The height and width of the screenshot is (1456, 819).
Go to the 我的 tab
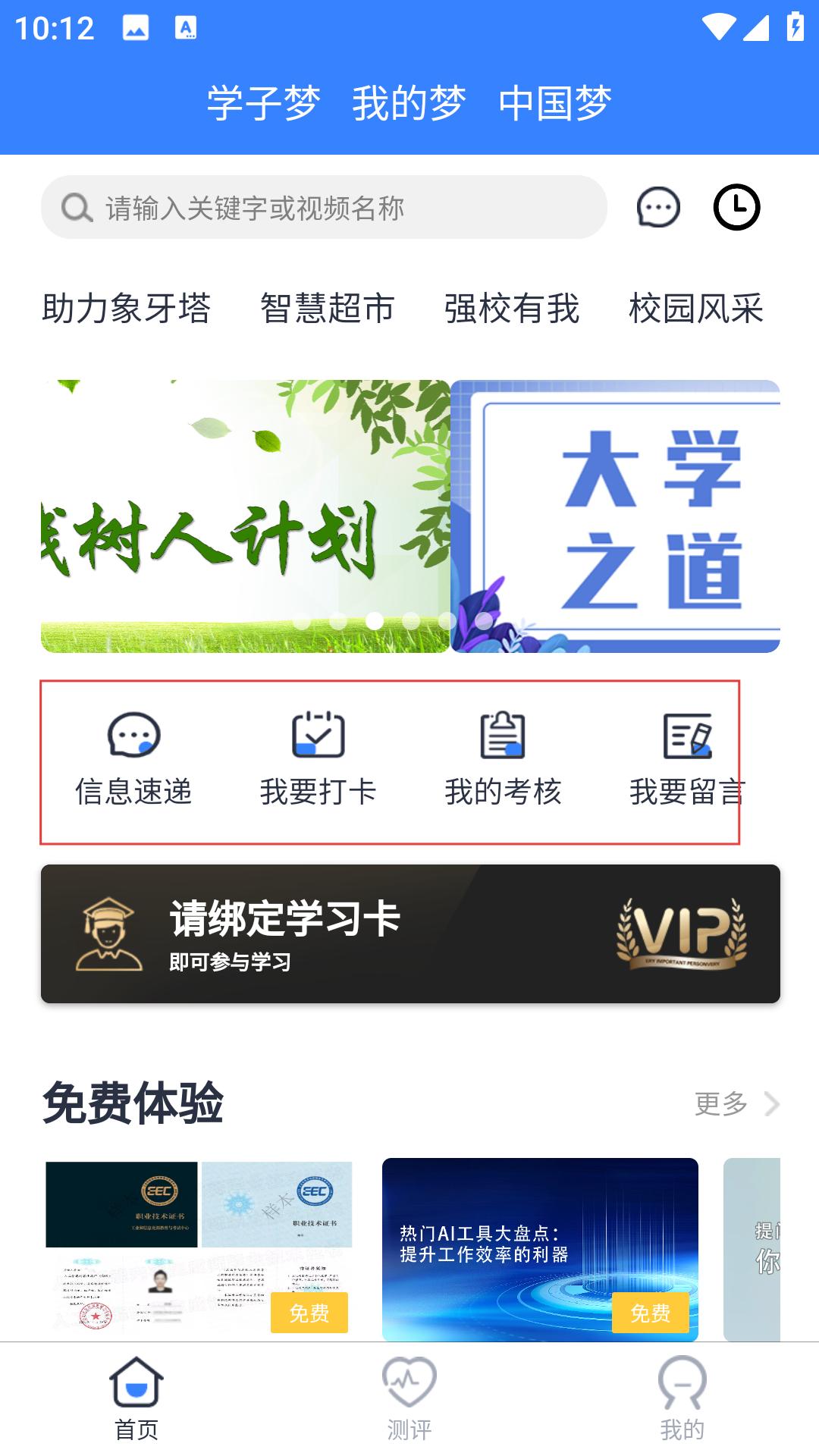(x=682, y=1399)
